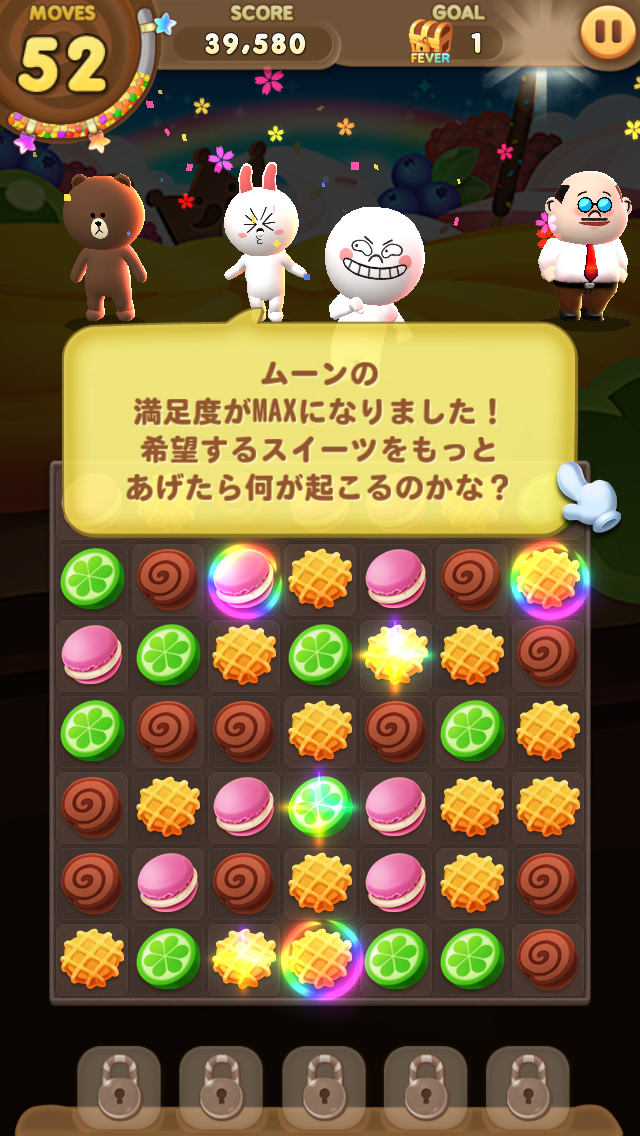Screen dimensions: 640x1136
Task: Tap the rainbow-glowing pink macaron piece
Action: tap(243, 578)
